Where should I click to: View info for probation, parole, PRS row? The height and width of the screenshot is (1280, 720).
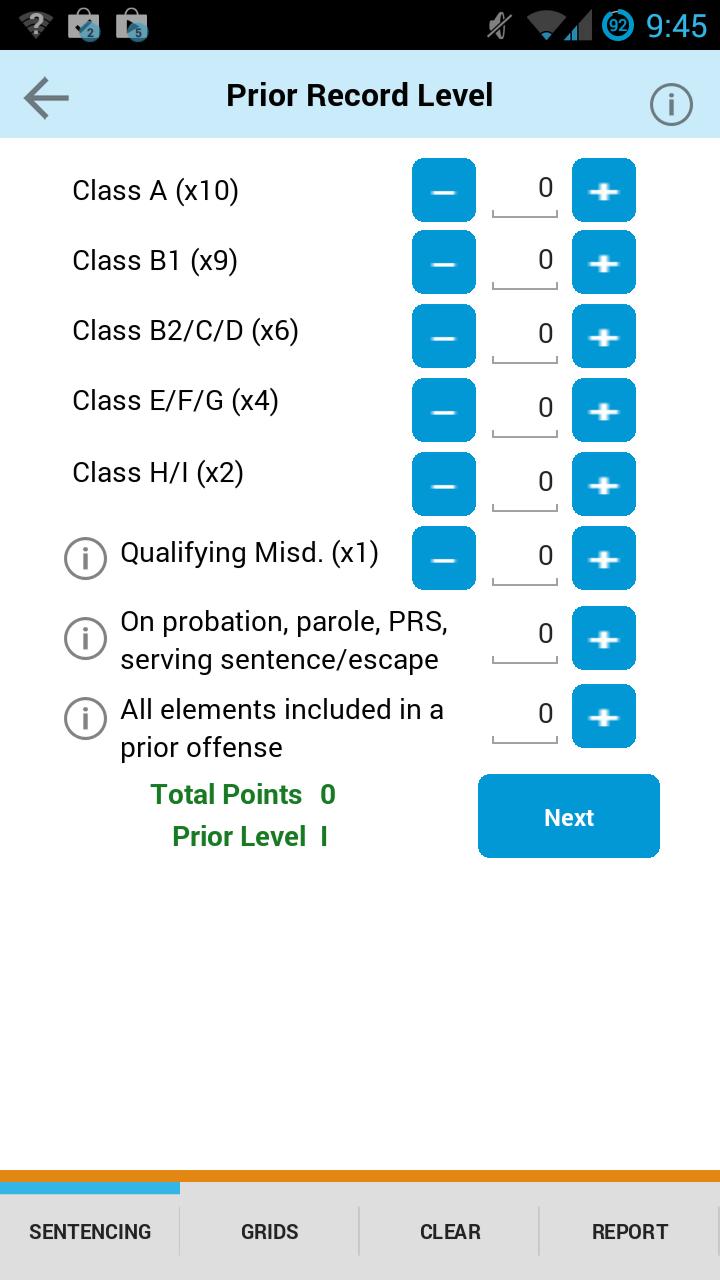[85, 638]
